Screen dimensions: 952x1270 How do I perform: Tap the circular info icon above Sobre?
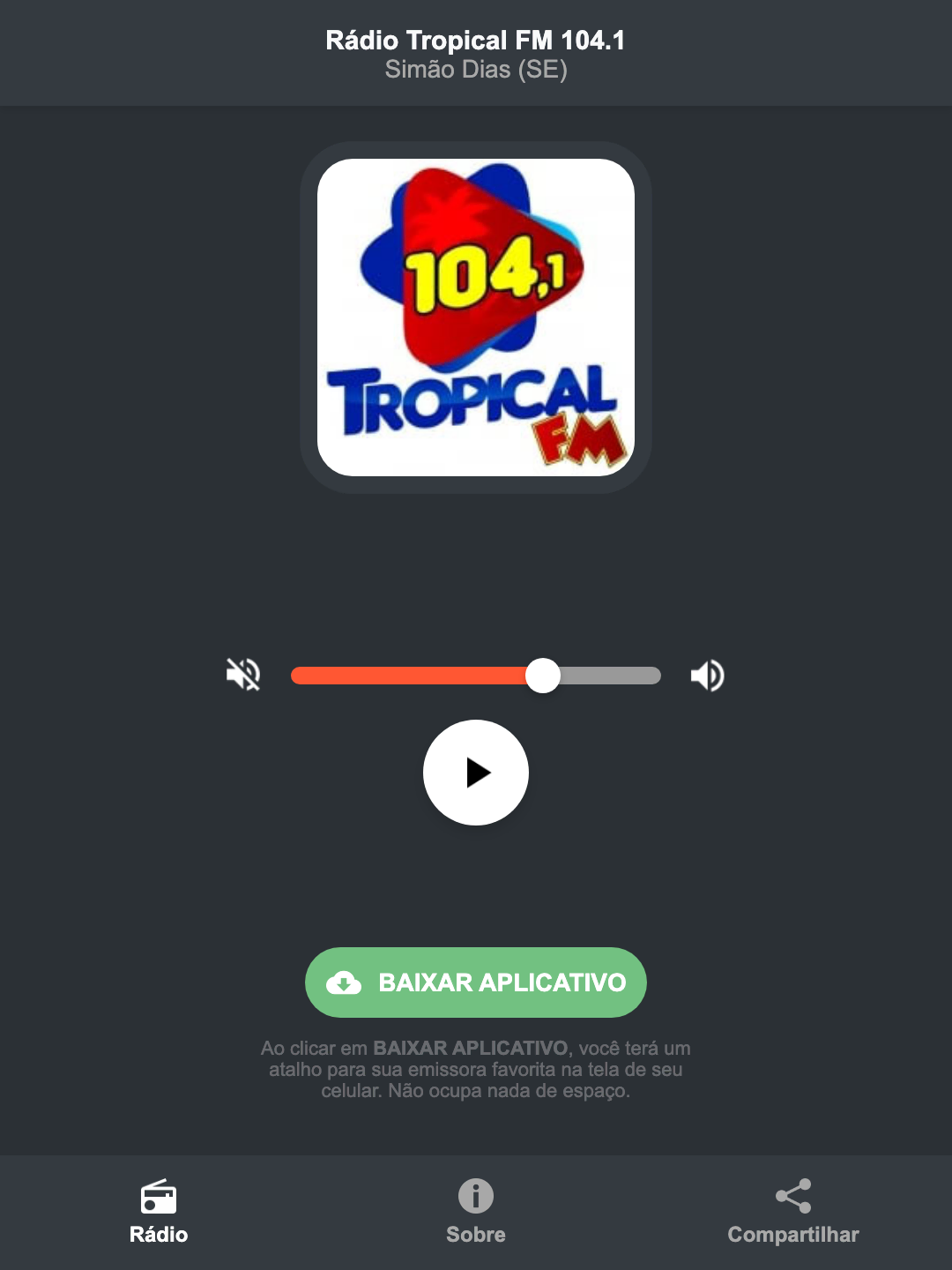[x=475, y=1197]
